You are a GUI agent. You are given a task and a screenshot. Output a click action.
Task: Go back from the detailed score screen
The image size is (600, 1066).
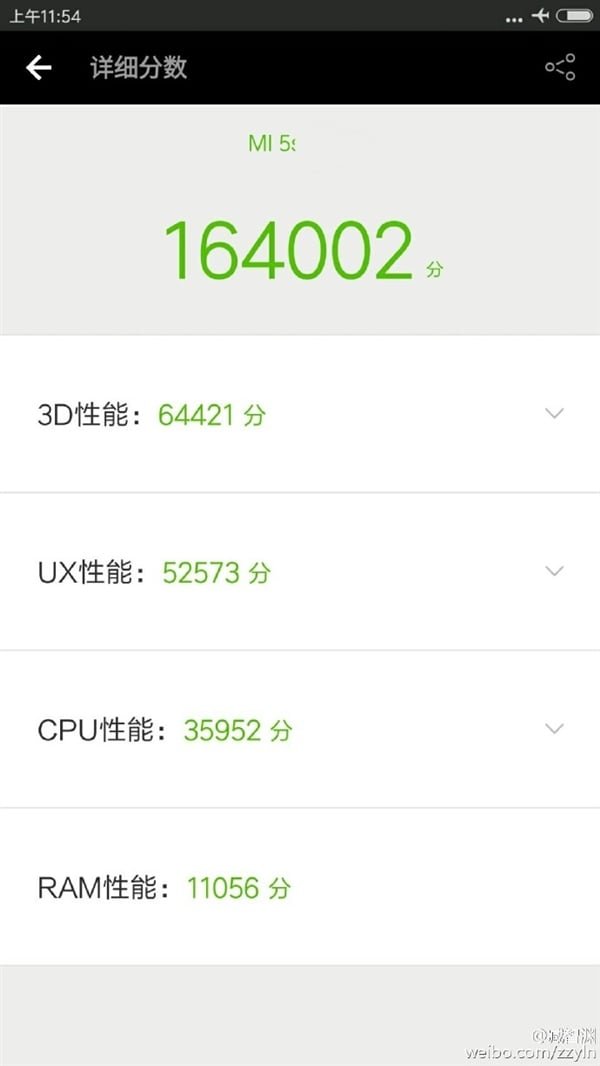point(38,68)
